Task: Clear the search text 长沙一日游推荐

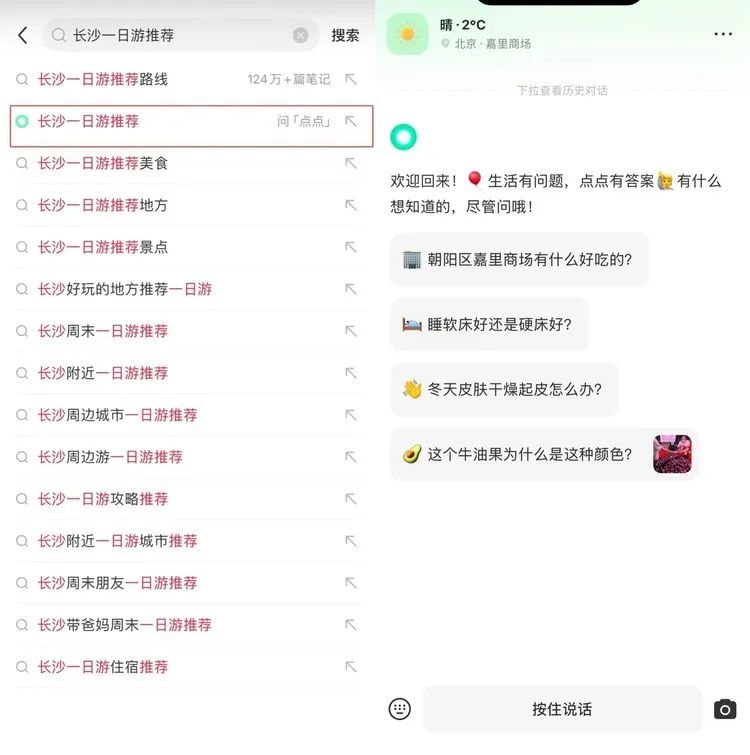Action: [300, 35]
